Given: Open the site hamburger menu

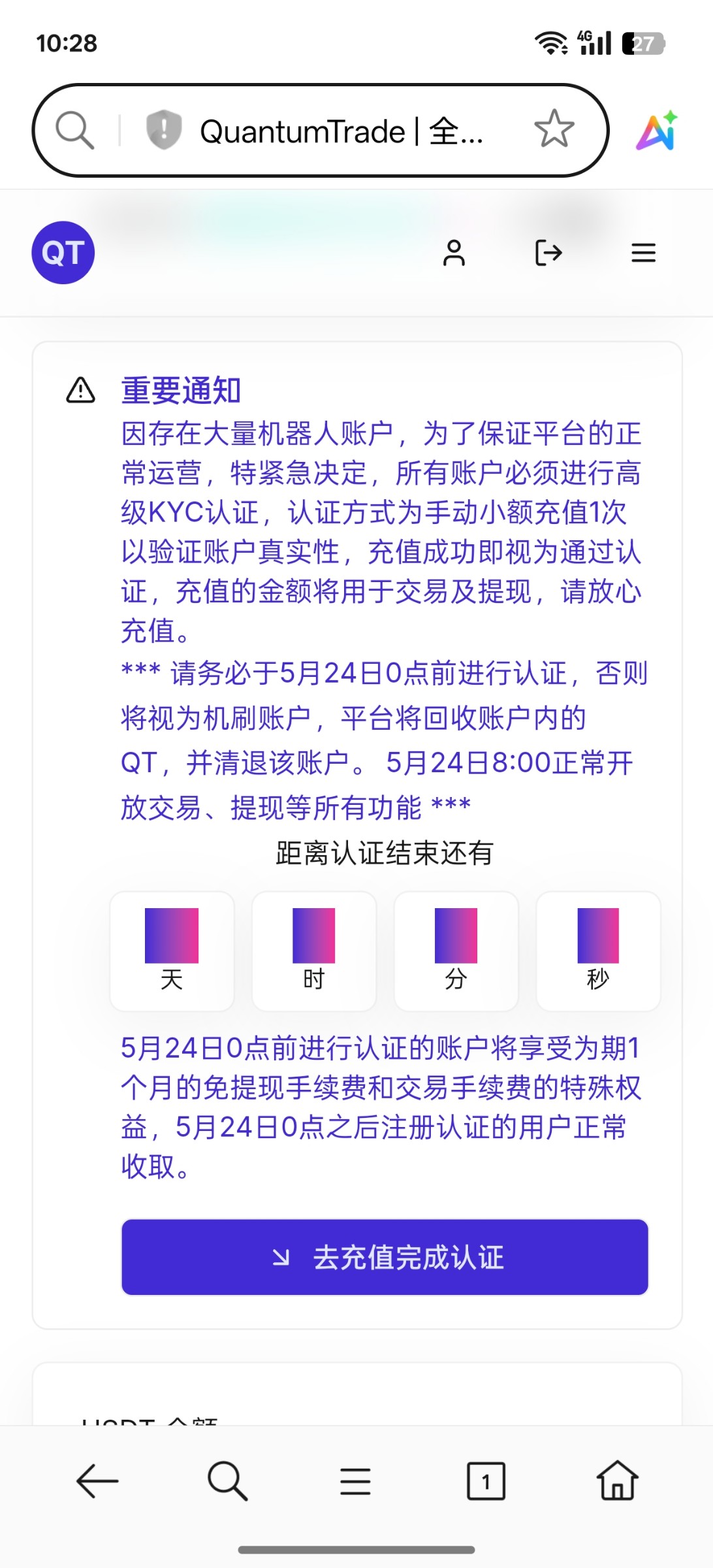Looking at the screenshot, I should (x=643, y=253).
